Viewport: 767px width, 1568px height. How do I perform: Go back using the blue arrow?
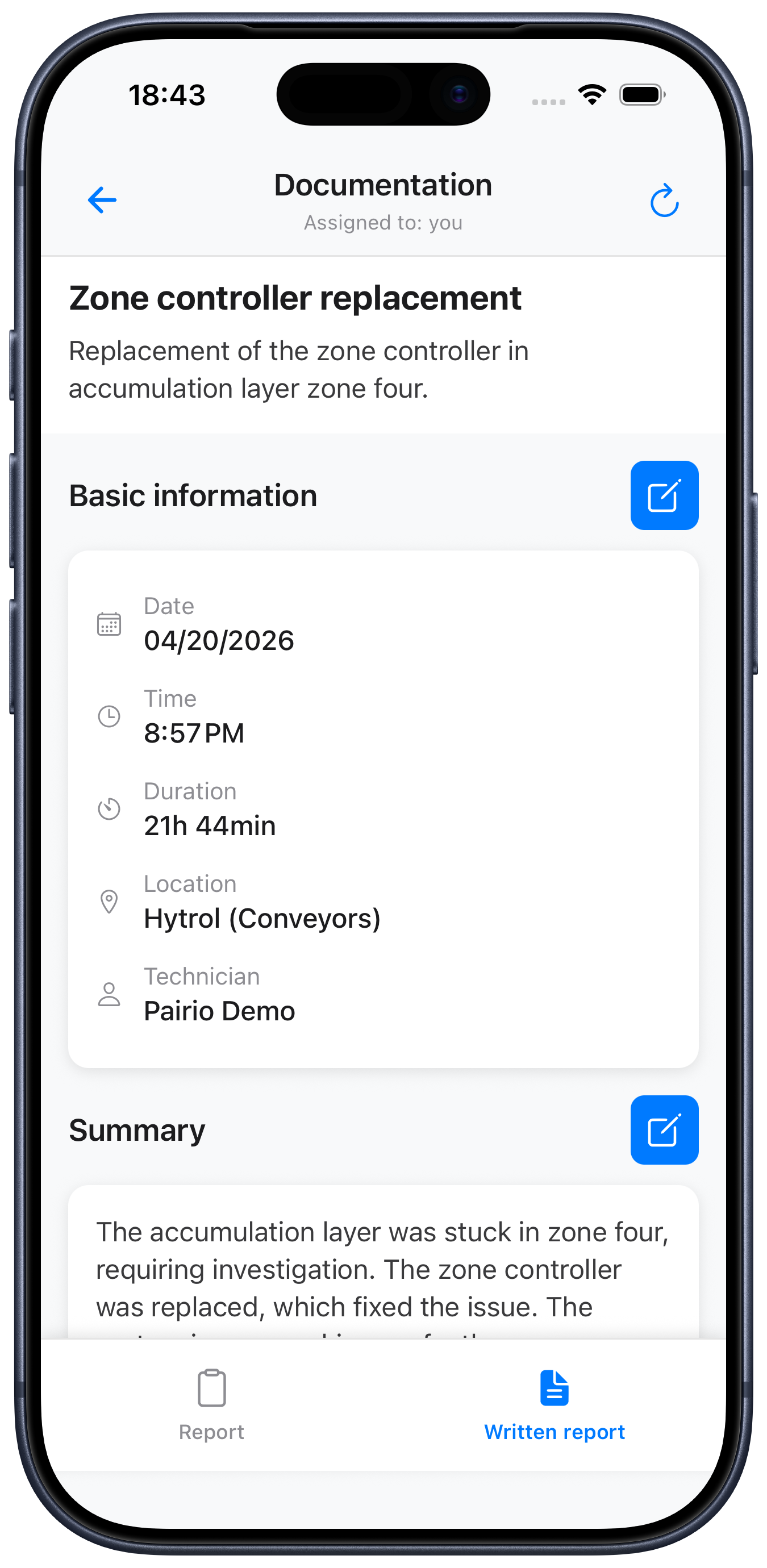(x=102, y=200)
